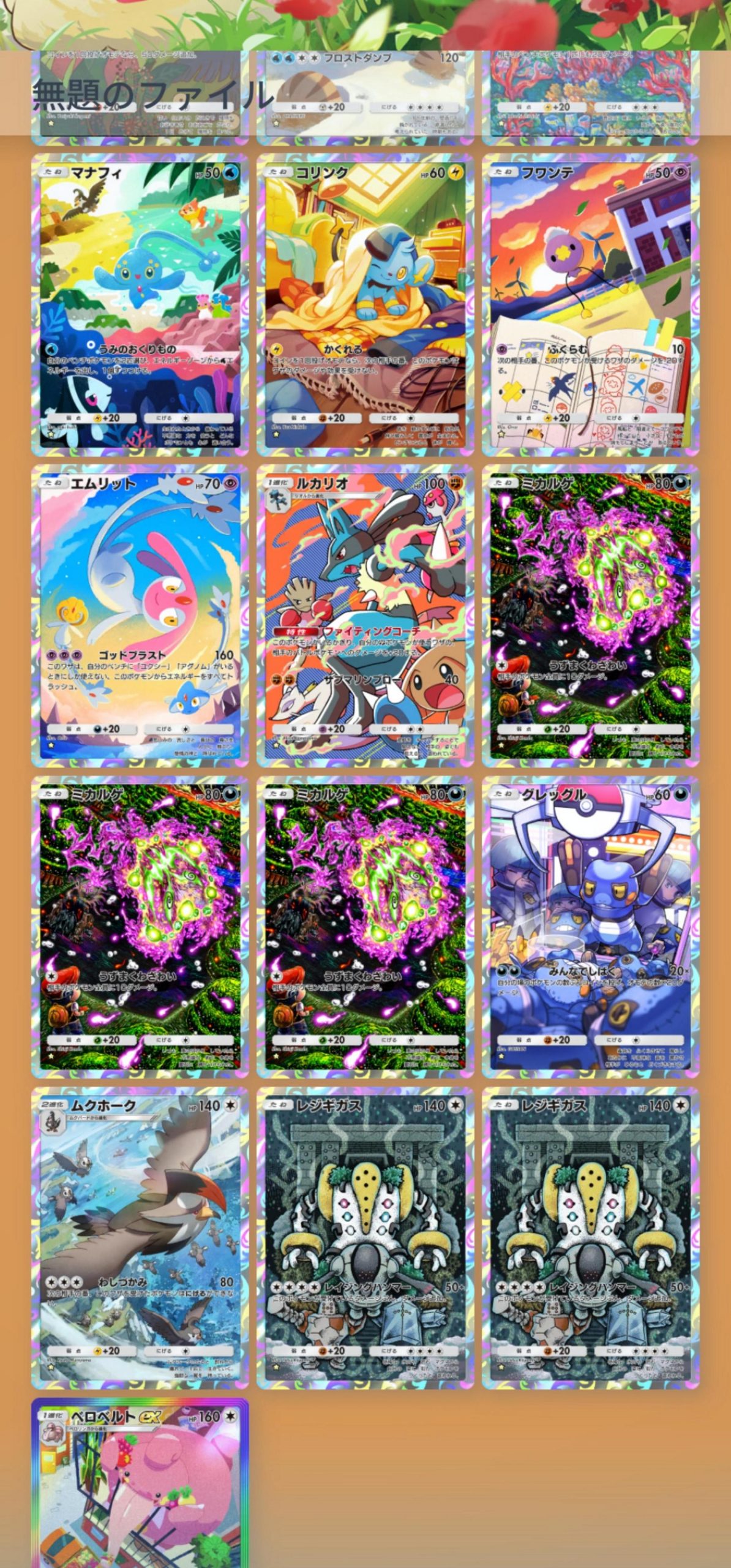Open the マナフィ card

pyautogui.click(x=140, y=304)
